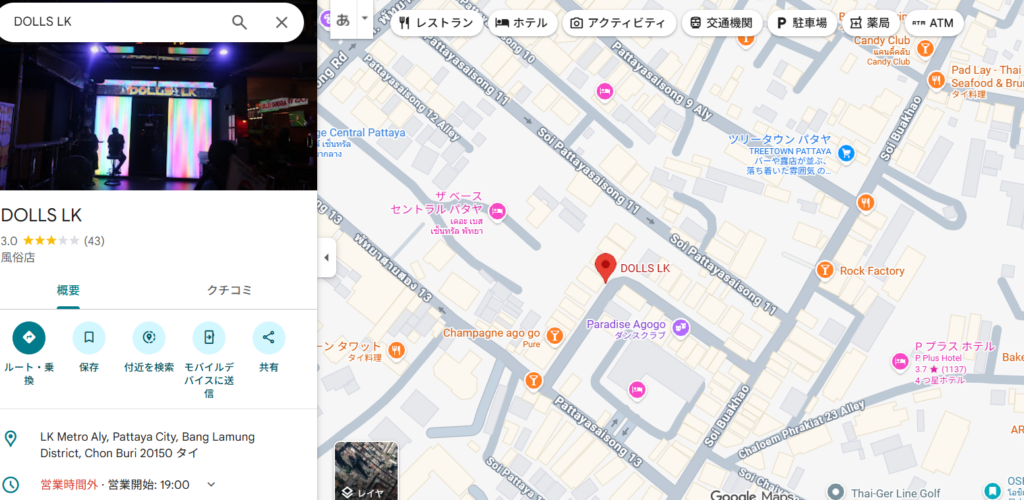Select the アクティビティ chip

[x=618, y=22]
